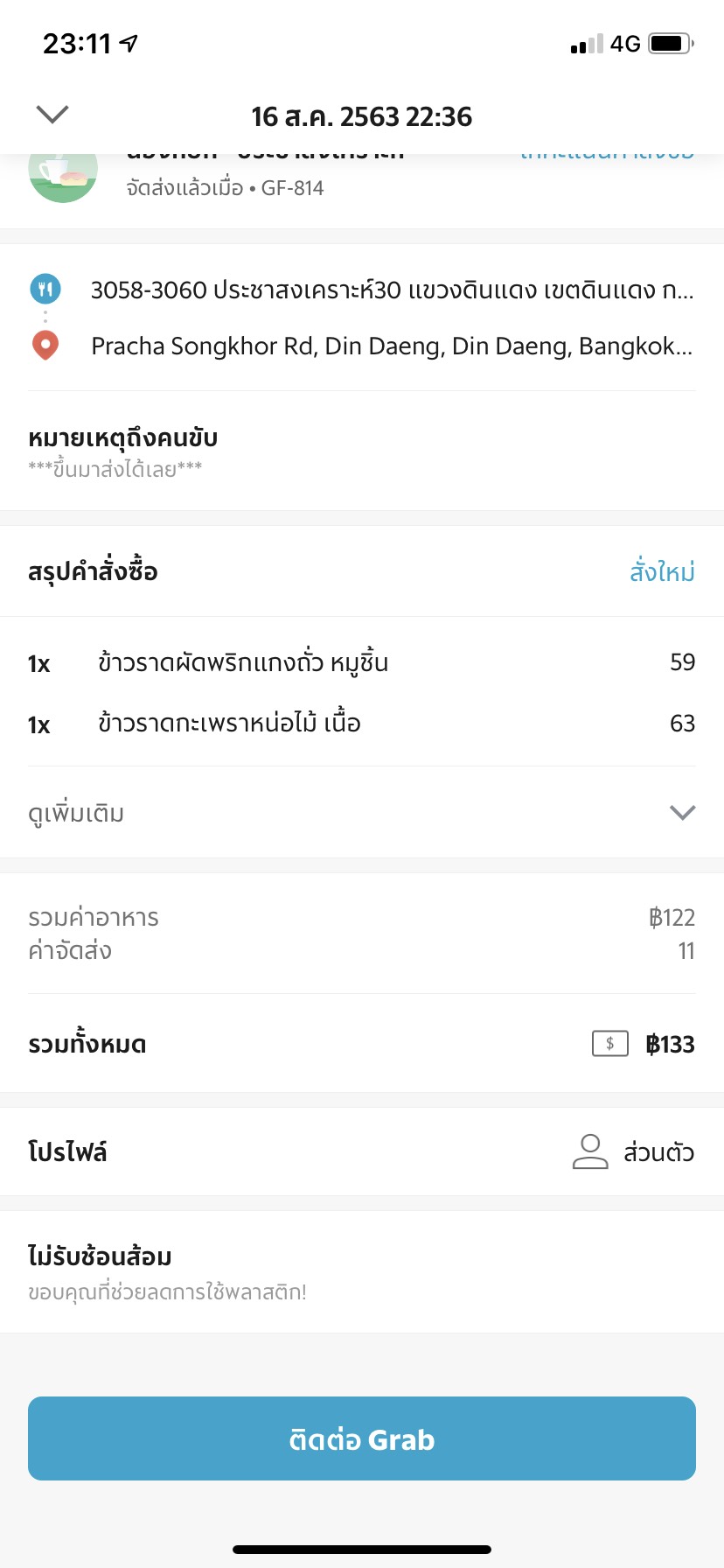This screenshot has height=1568, width=724.
Task: Open the โปรไฟล์ ส่วนตัว profile row
Action: [x=361, y=1151]
